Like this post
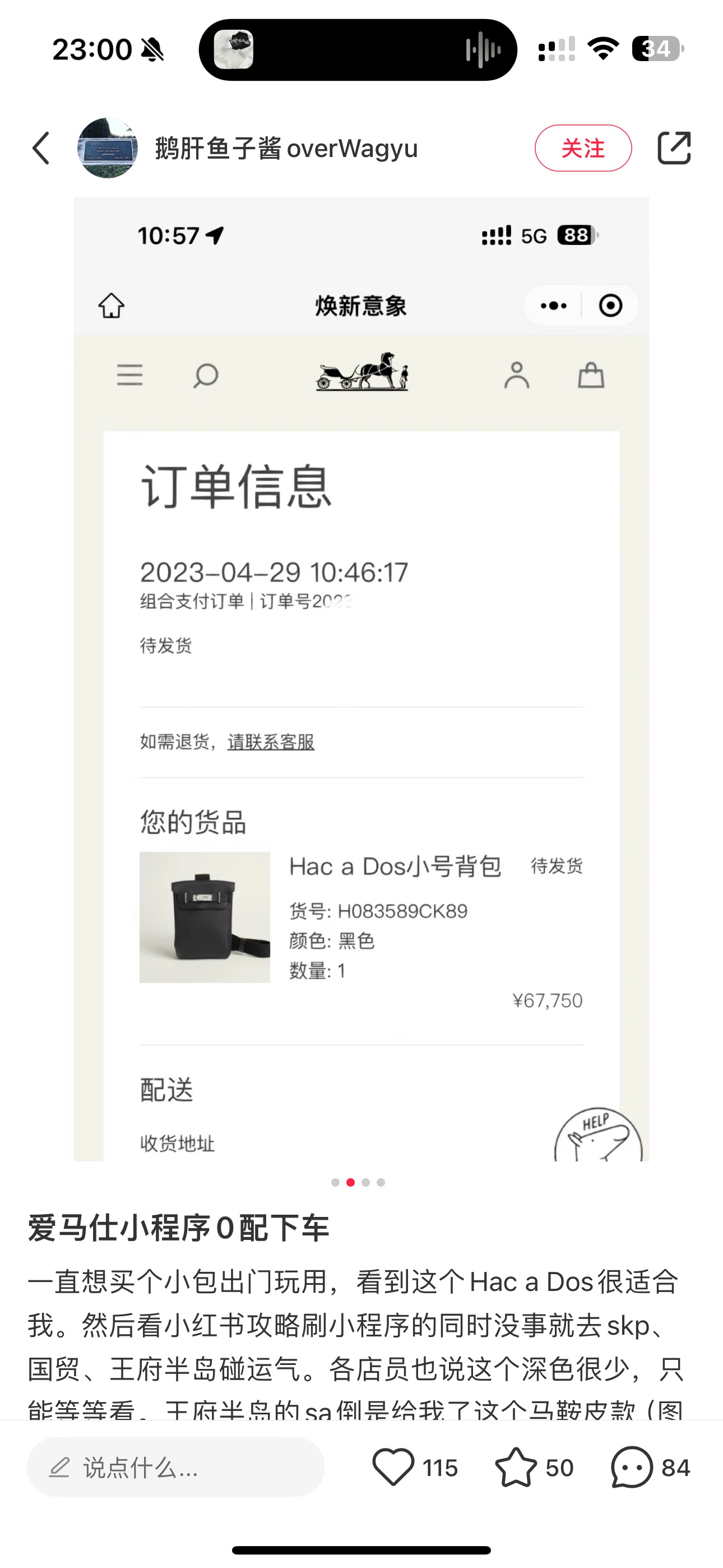Image resolution: width=723 pixels, height=1568 pixels. point(393,1468)
